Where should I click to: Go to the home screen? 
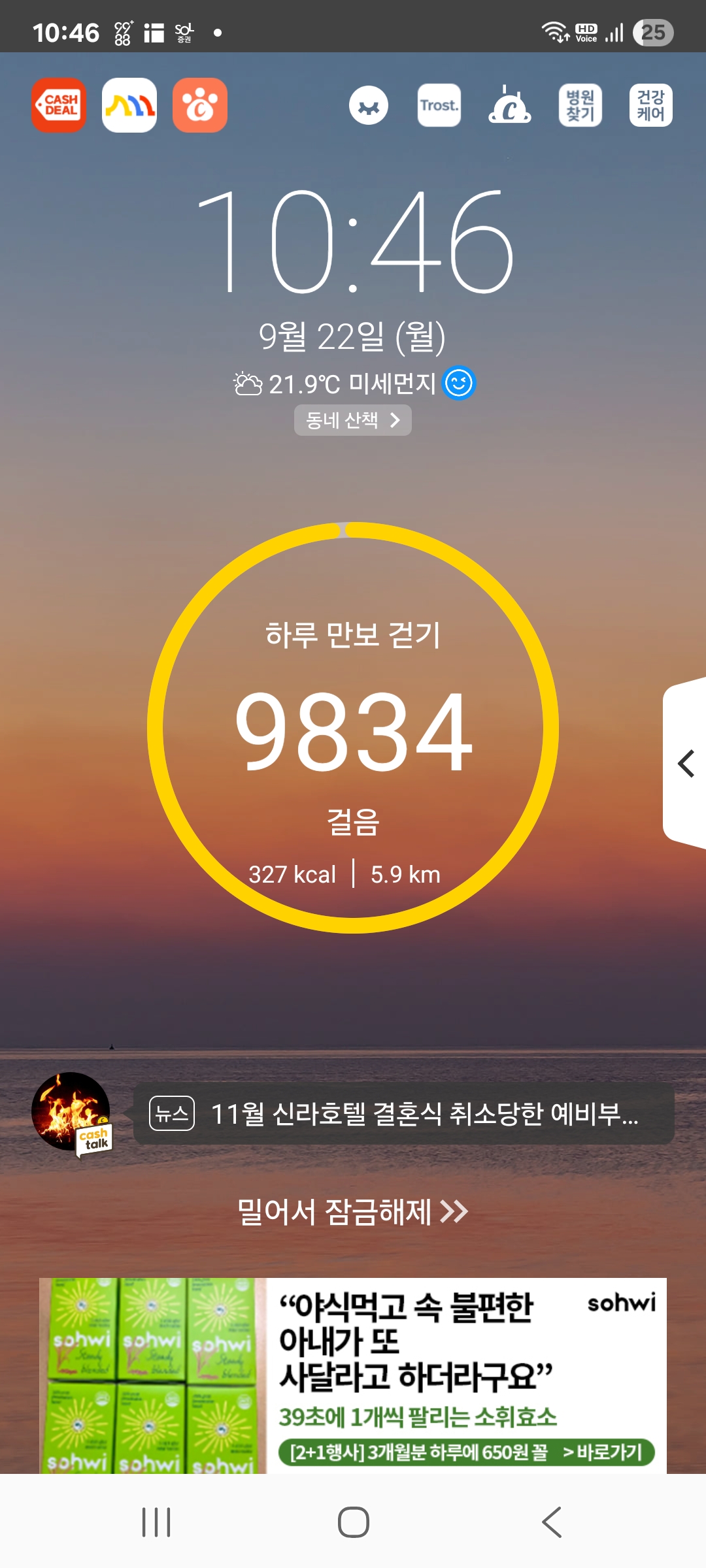click(353, 1522)
